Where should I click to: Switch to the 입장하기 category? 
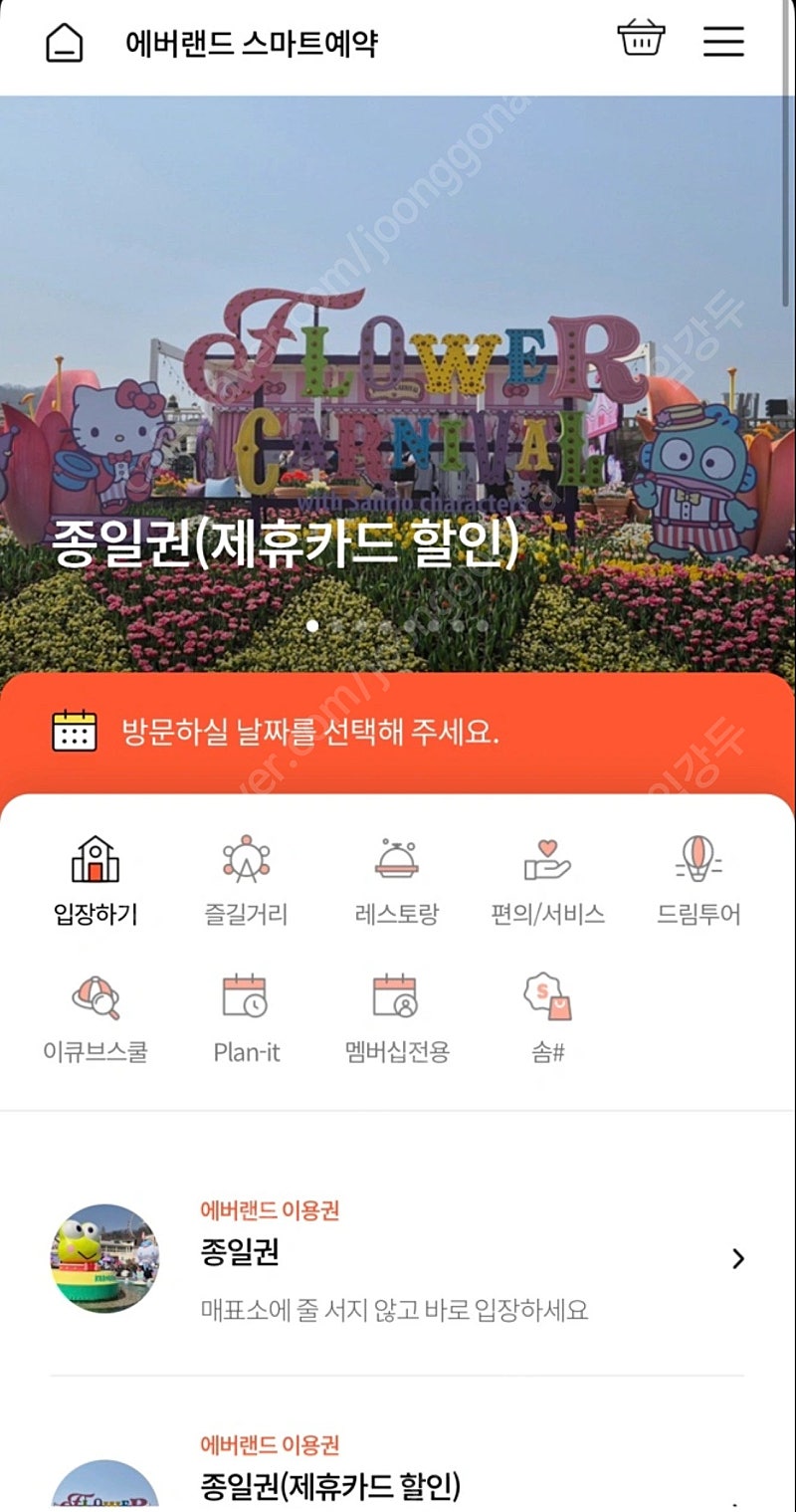(96, 882)
